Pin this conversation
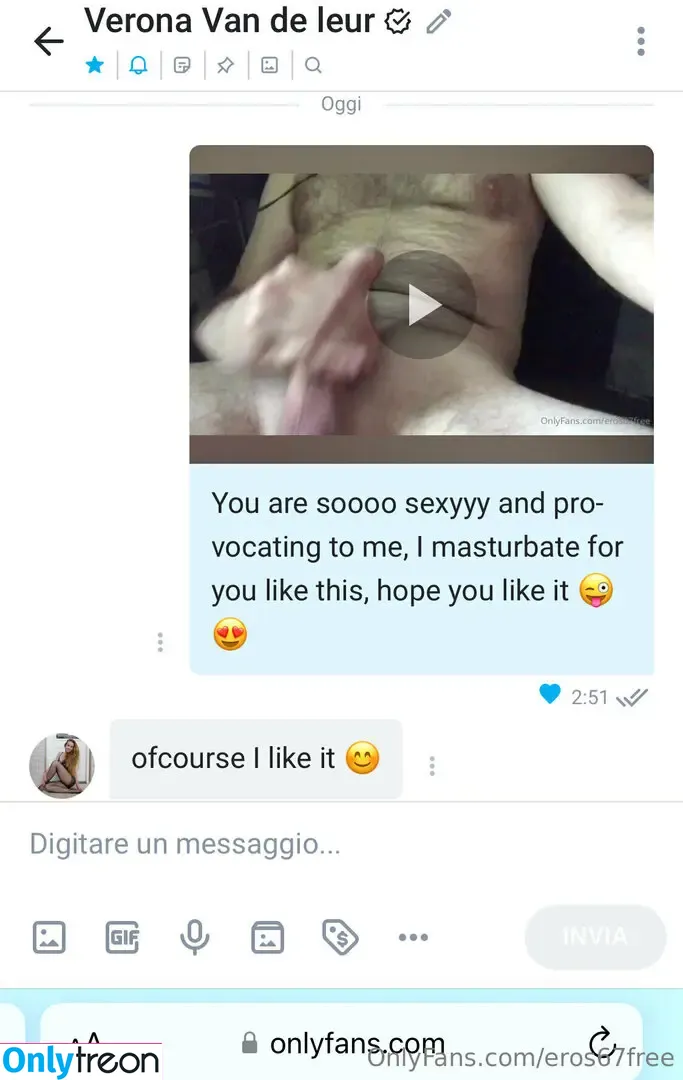Viewport: 683px width, 1080px height. click(x=225, y=66)
